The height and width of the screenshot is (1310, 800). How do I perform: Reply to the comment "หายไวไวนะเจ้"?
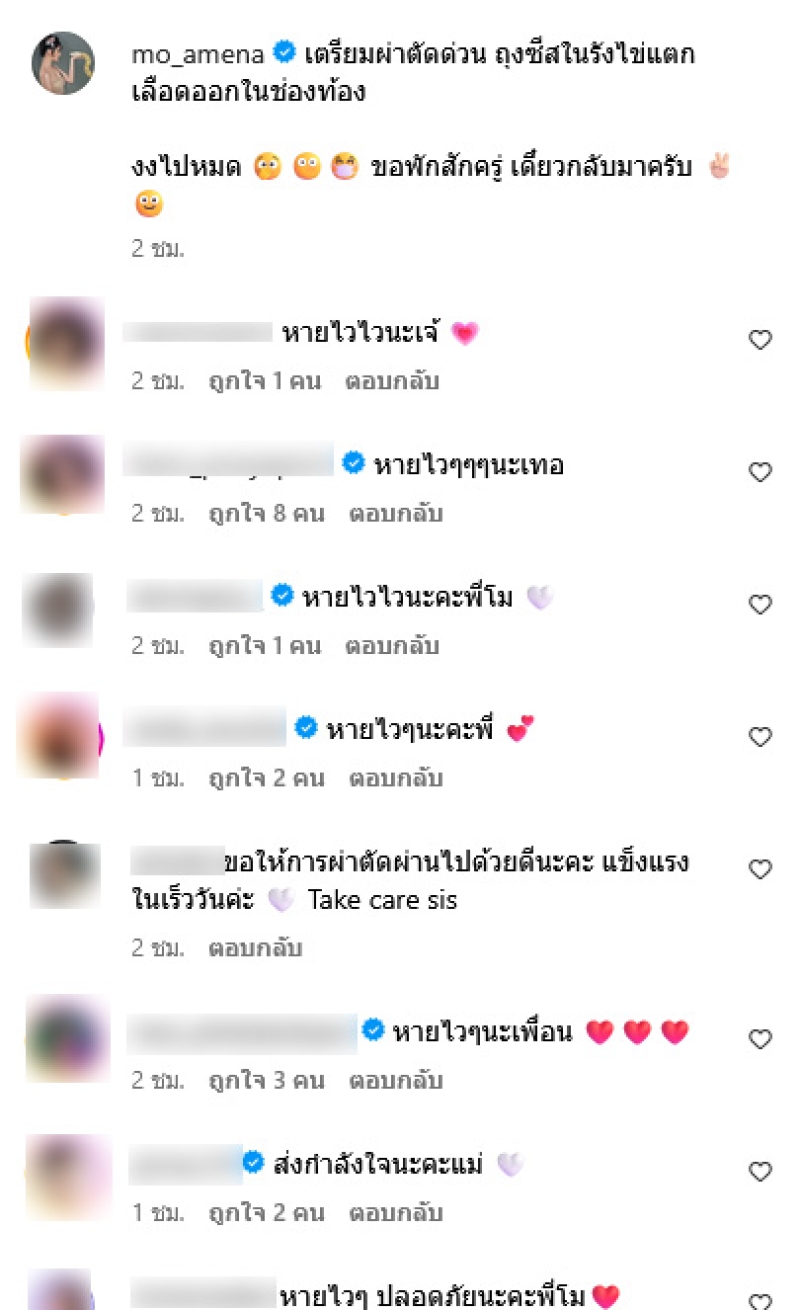point(392,381)
